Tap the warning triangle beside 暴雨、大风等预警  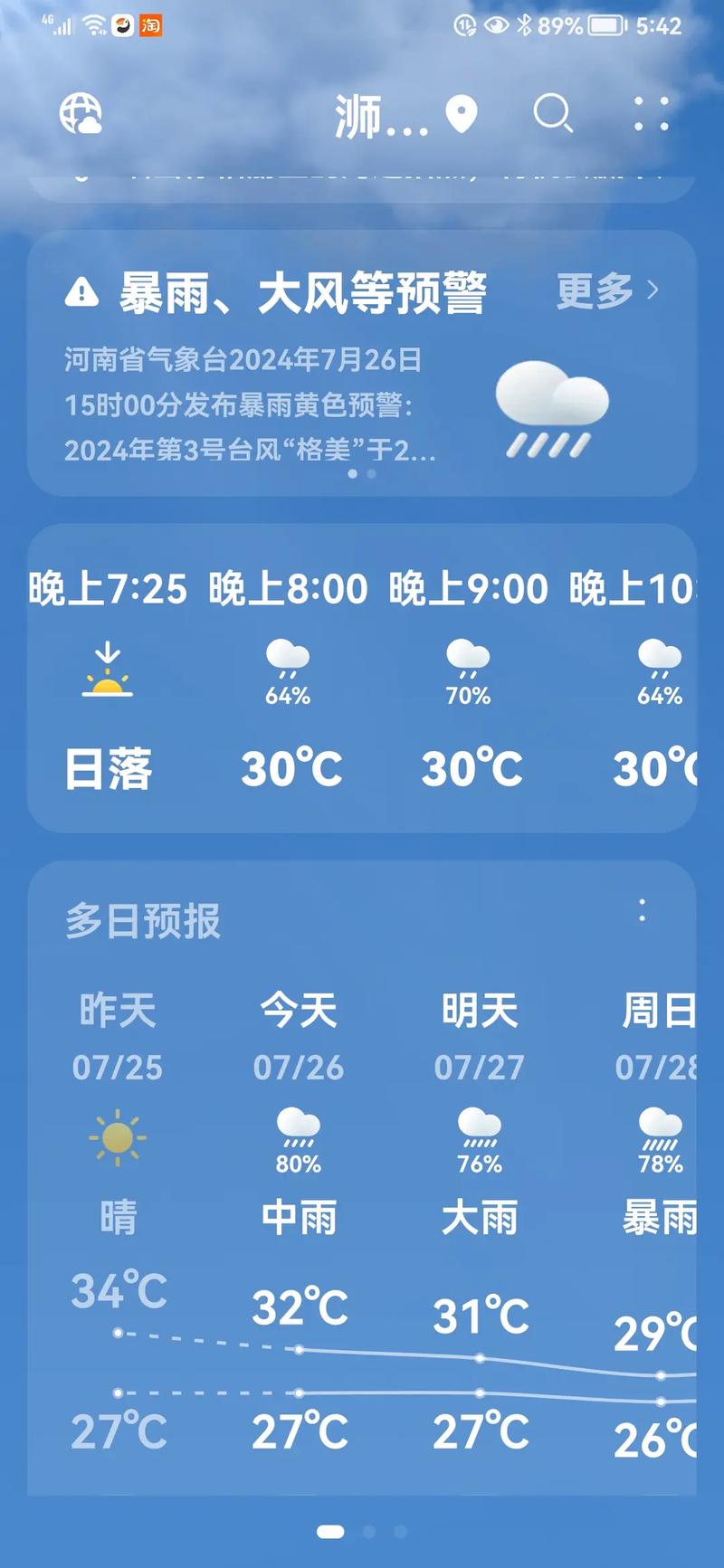pos(82,290)
